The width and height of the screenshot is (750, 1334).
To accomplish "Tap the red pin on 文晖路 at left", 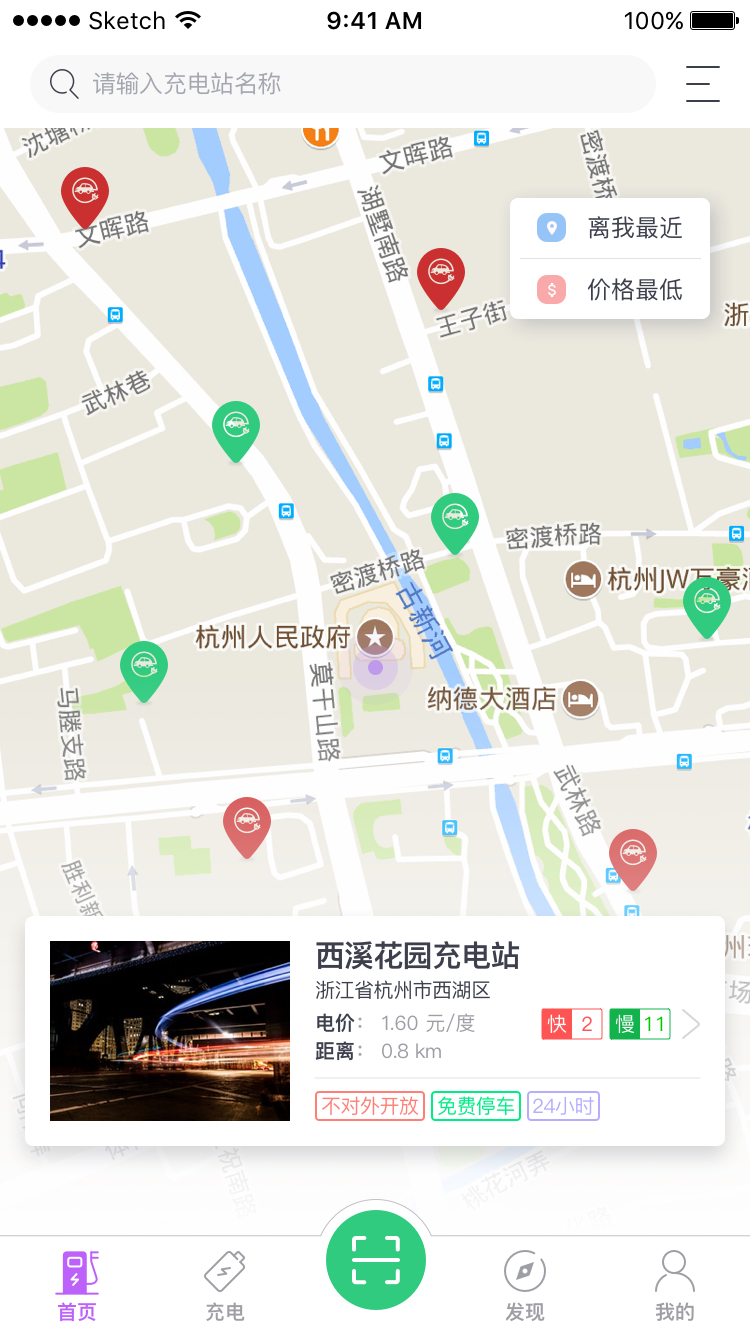I will (x=85, y=197).
